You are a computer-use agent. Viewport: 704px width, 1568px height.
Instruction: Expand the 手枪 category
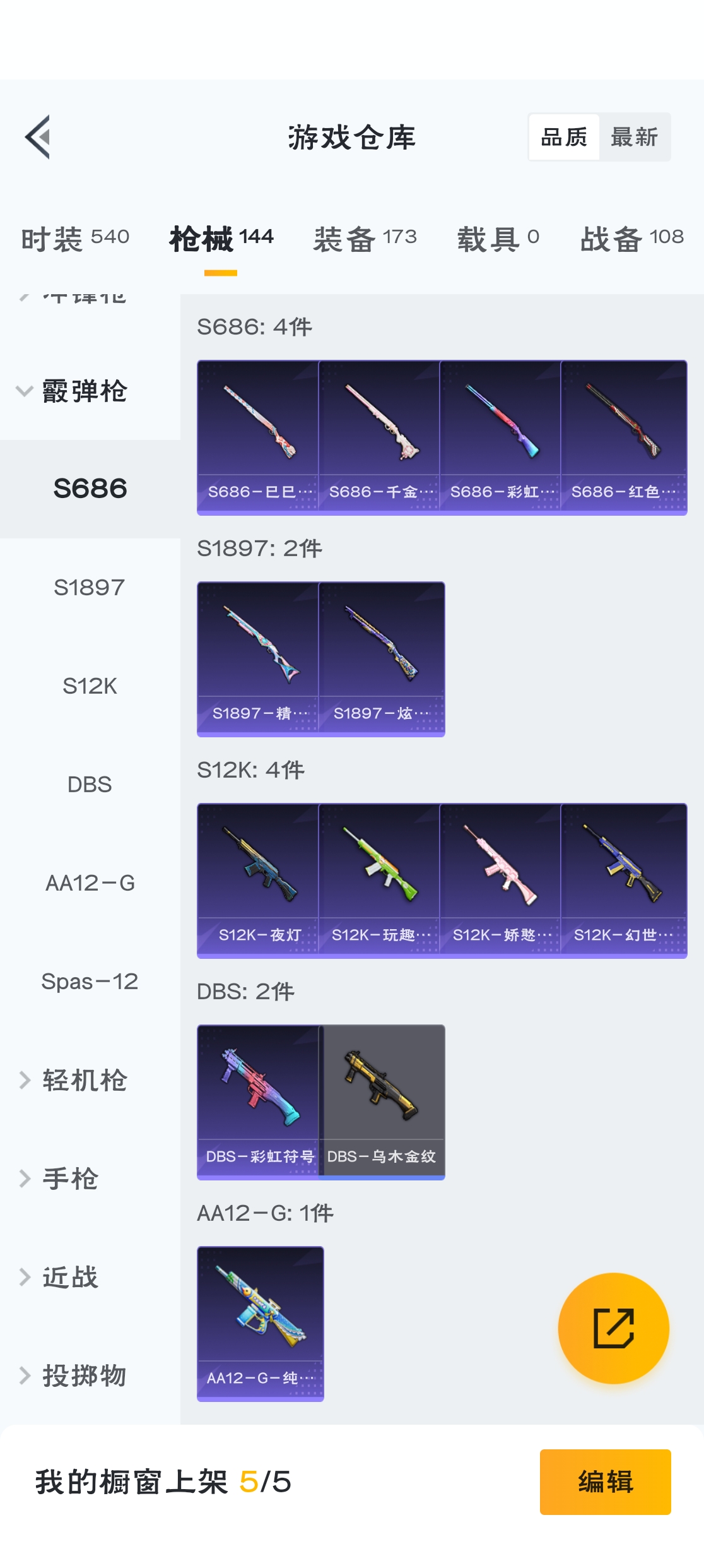[x=60, y=1179]
